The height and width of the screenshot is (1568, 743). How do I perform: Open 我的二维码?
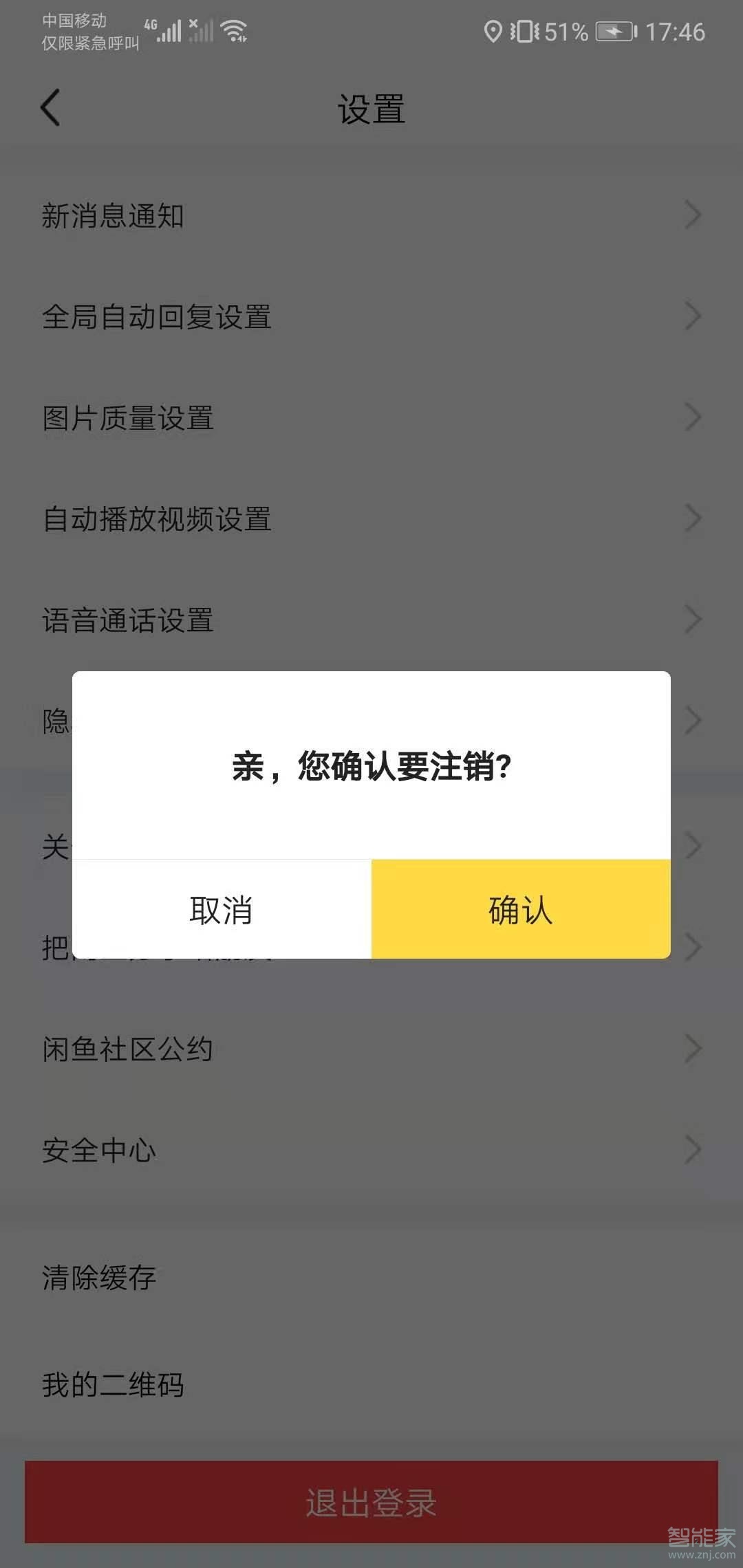point(113,1385)
